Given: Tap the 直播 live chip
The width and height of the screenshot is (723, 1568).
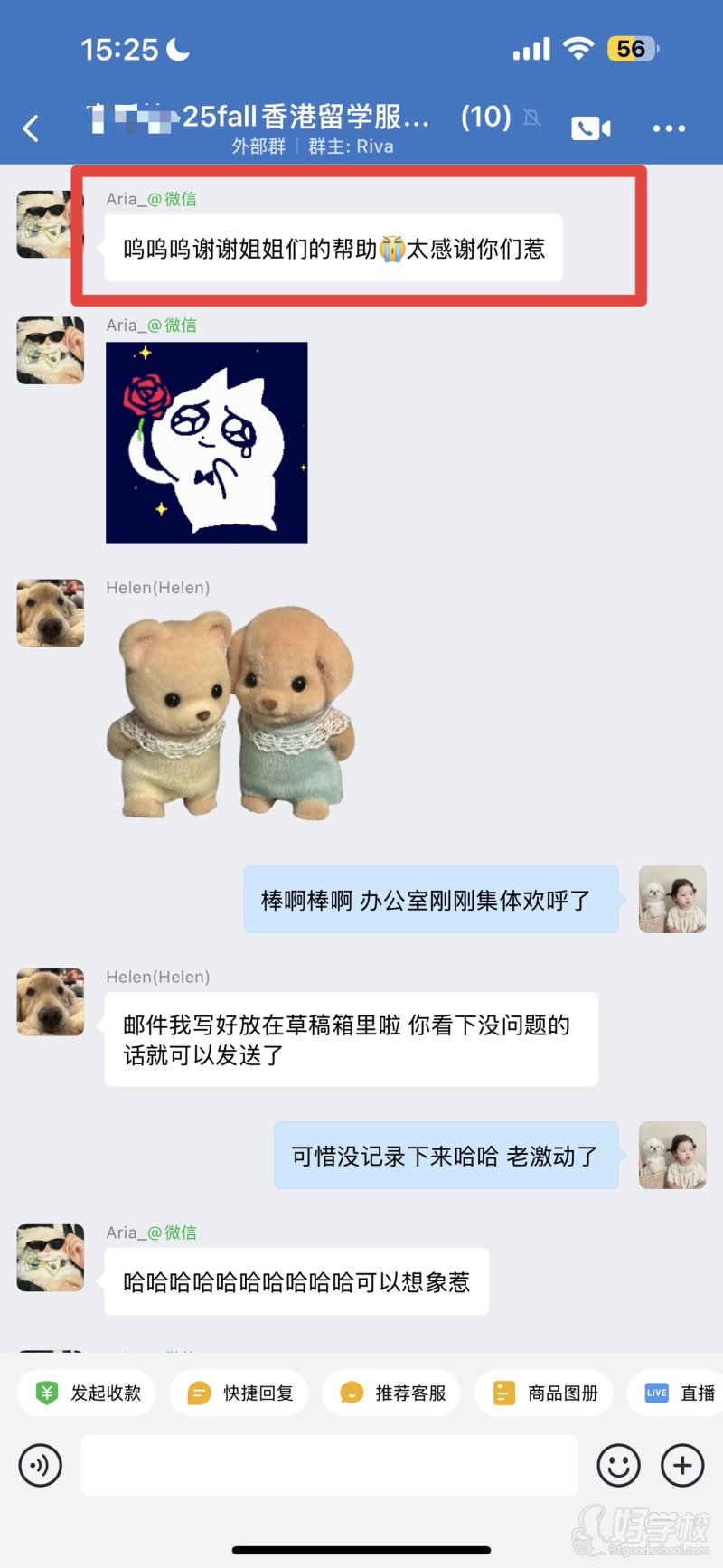Looking at the screenshot, I should pos(680,1393).
